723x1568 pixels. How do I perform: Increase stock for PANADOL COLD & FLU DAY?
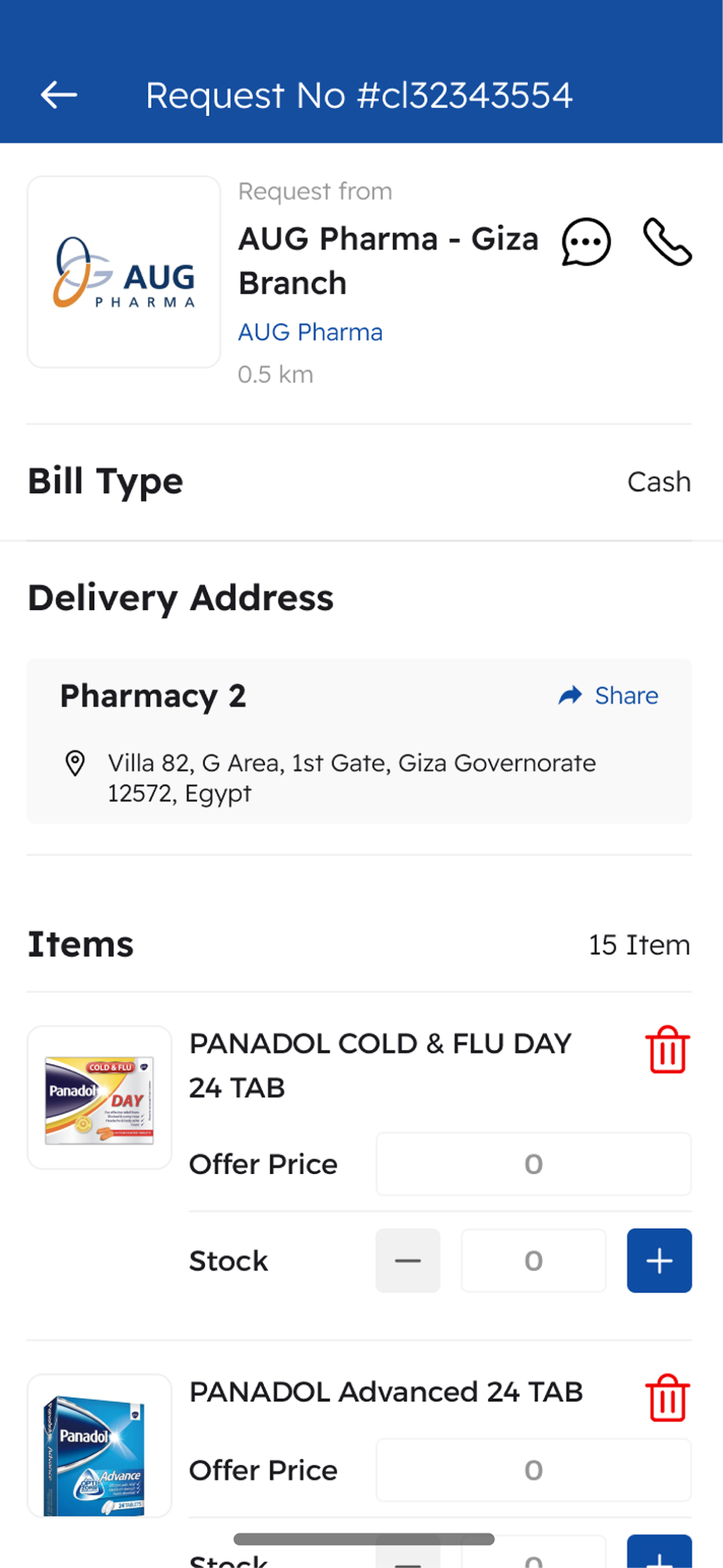[659, 1260]
